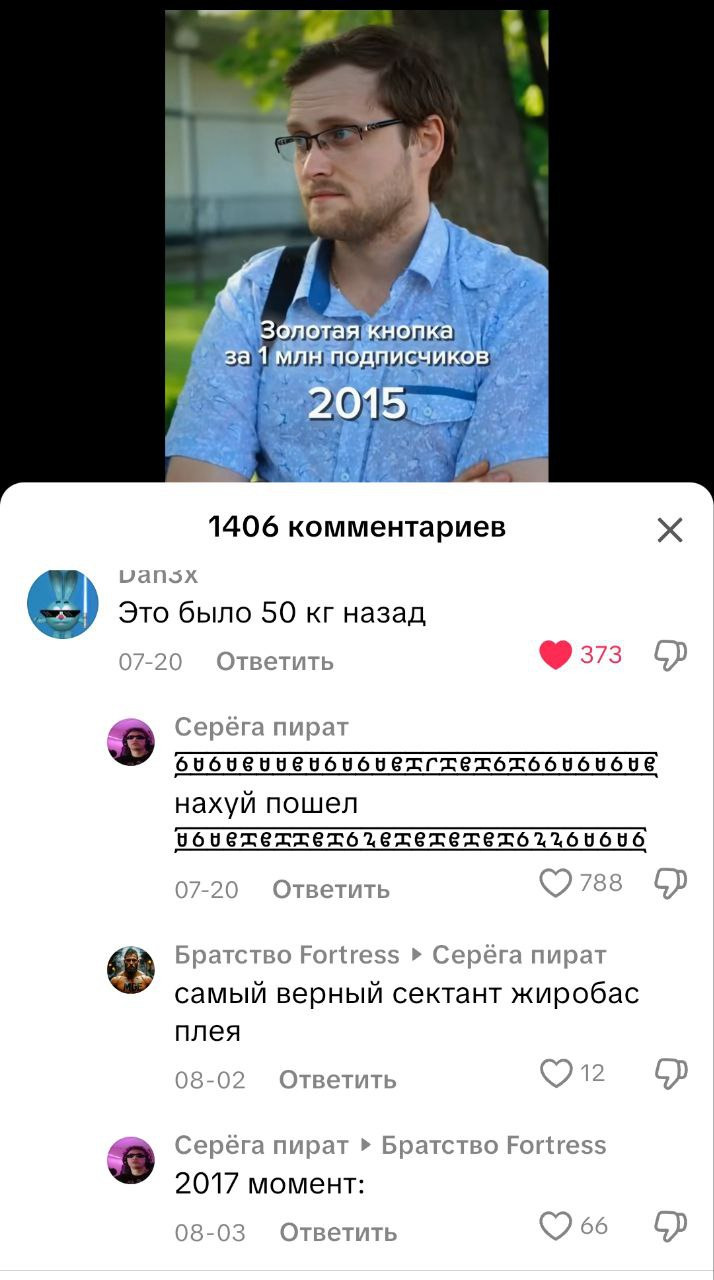Reply to Dan3x's comment

[275, 662]
